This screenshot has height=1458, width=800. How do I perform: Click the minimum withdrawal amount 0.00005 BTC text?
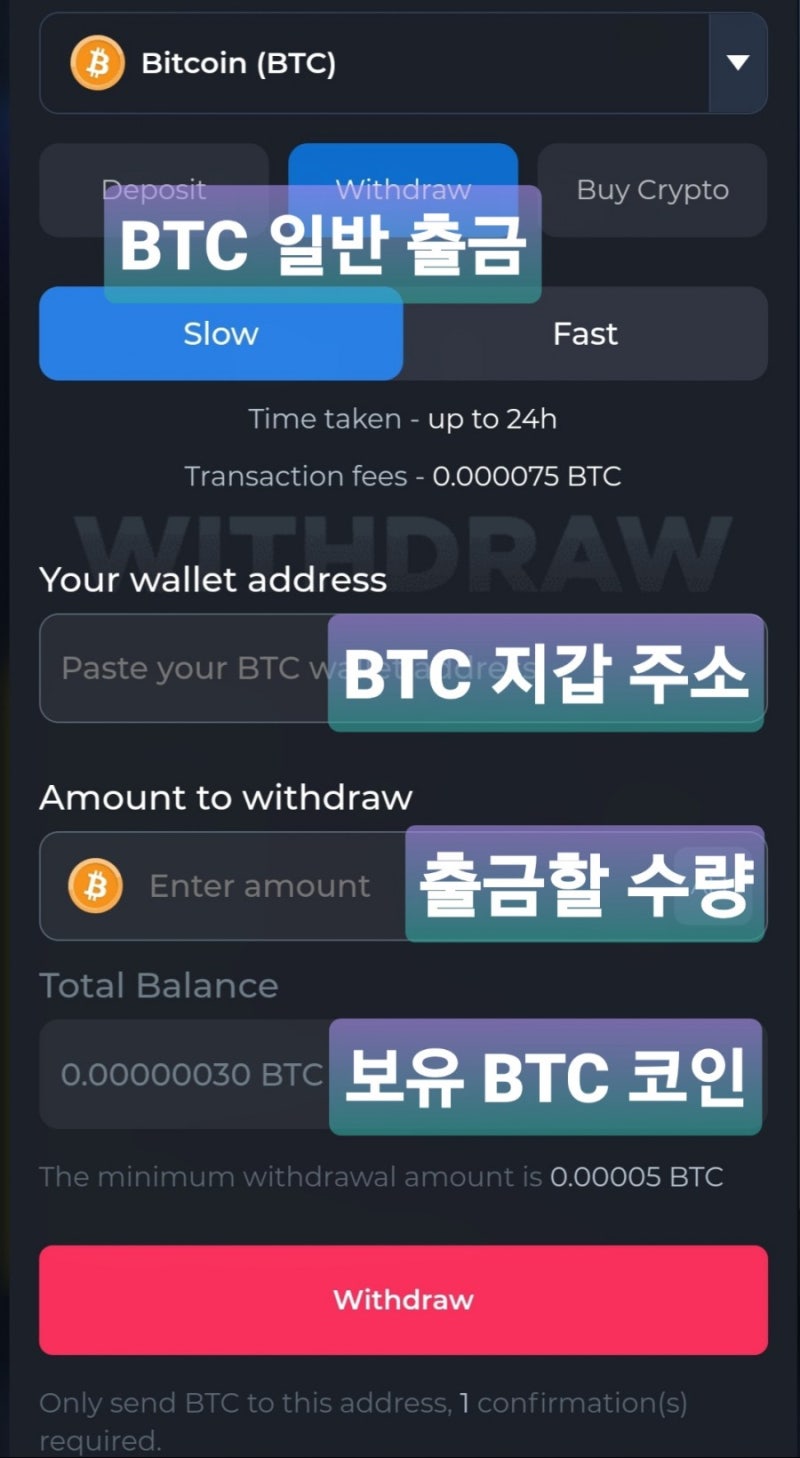(x=635, y=1177)
